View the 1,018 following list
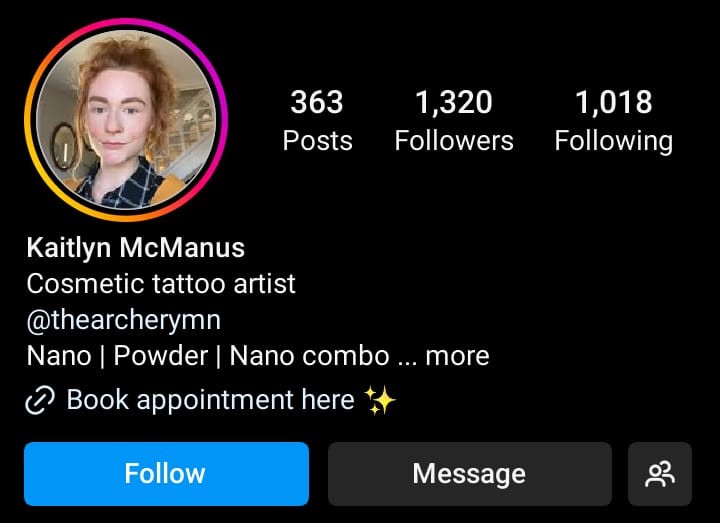Screen dimensions: 720x523 (x=613, y=120)
